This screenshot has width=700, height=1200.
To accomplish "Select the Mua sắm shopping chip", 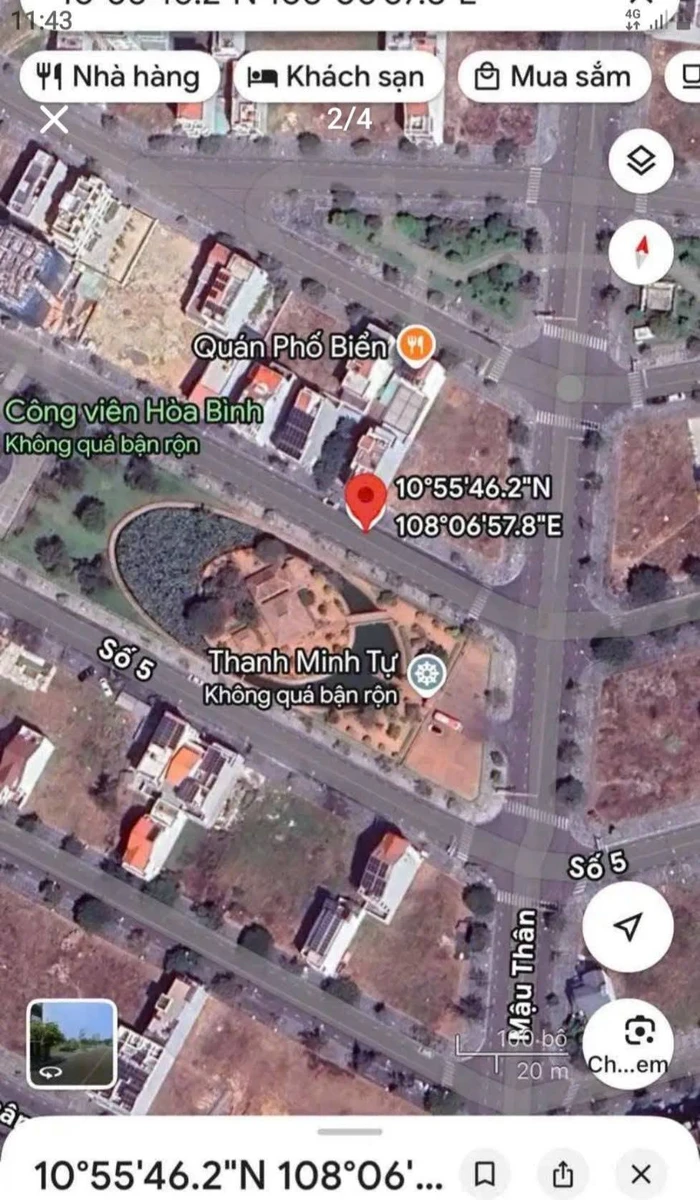I will click(555, 77).
